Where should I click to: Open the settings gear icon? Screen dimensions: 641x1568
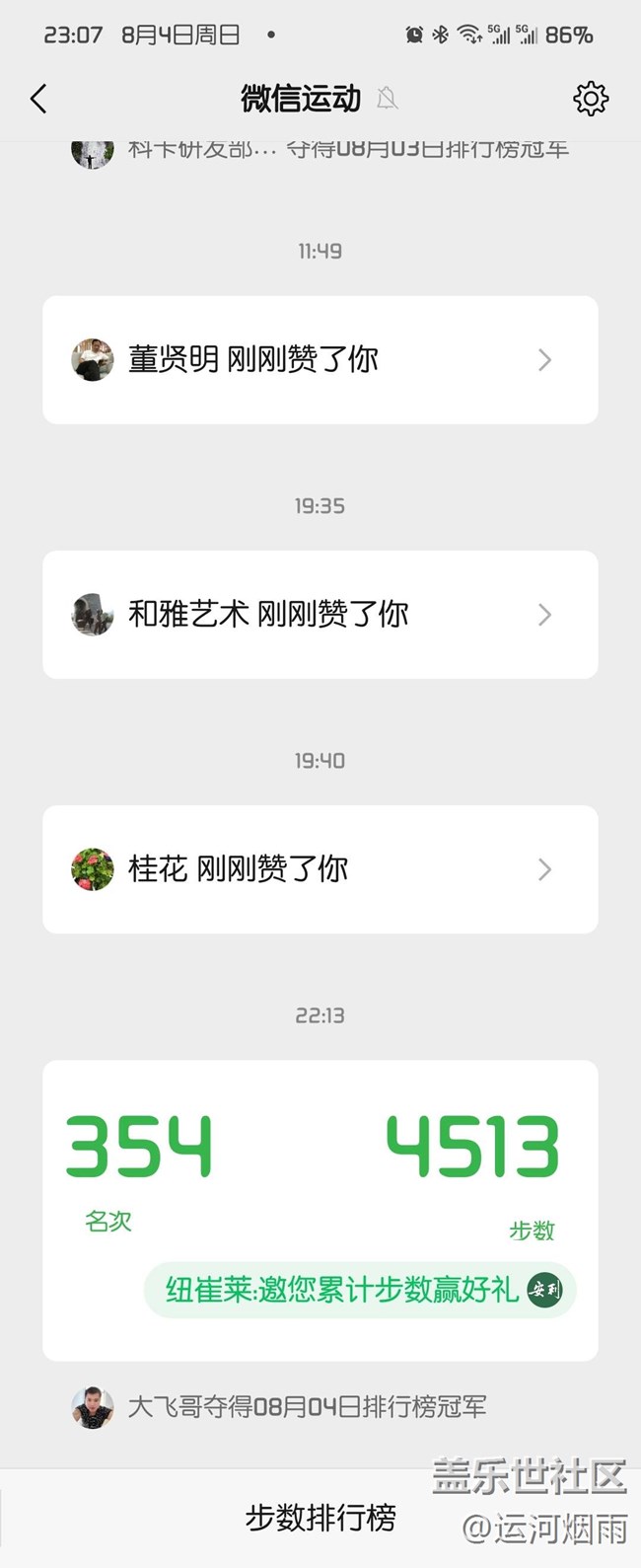click(x=590, y=99)
